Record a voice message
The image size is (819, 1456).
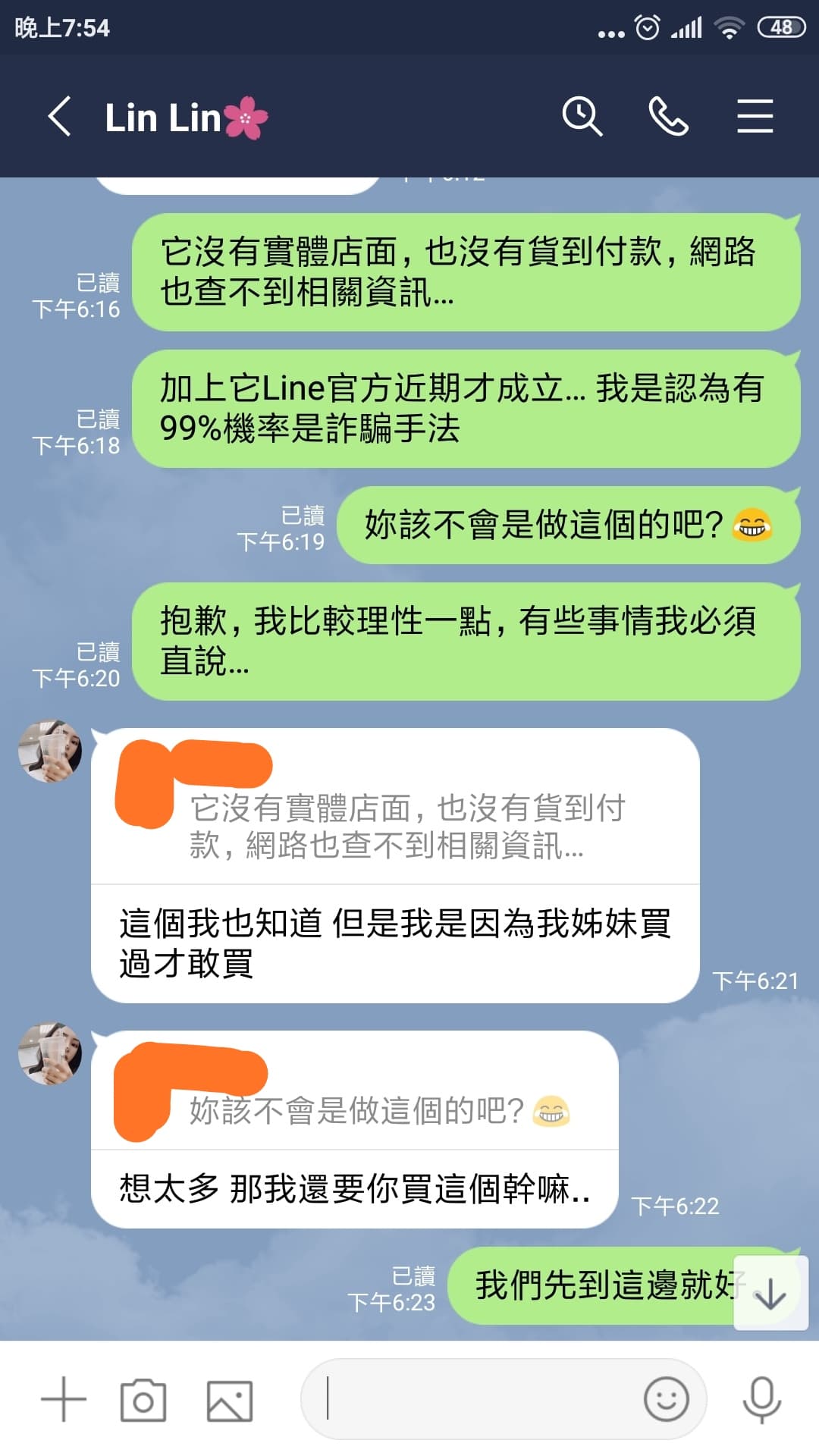click(x=762, y=1399)
